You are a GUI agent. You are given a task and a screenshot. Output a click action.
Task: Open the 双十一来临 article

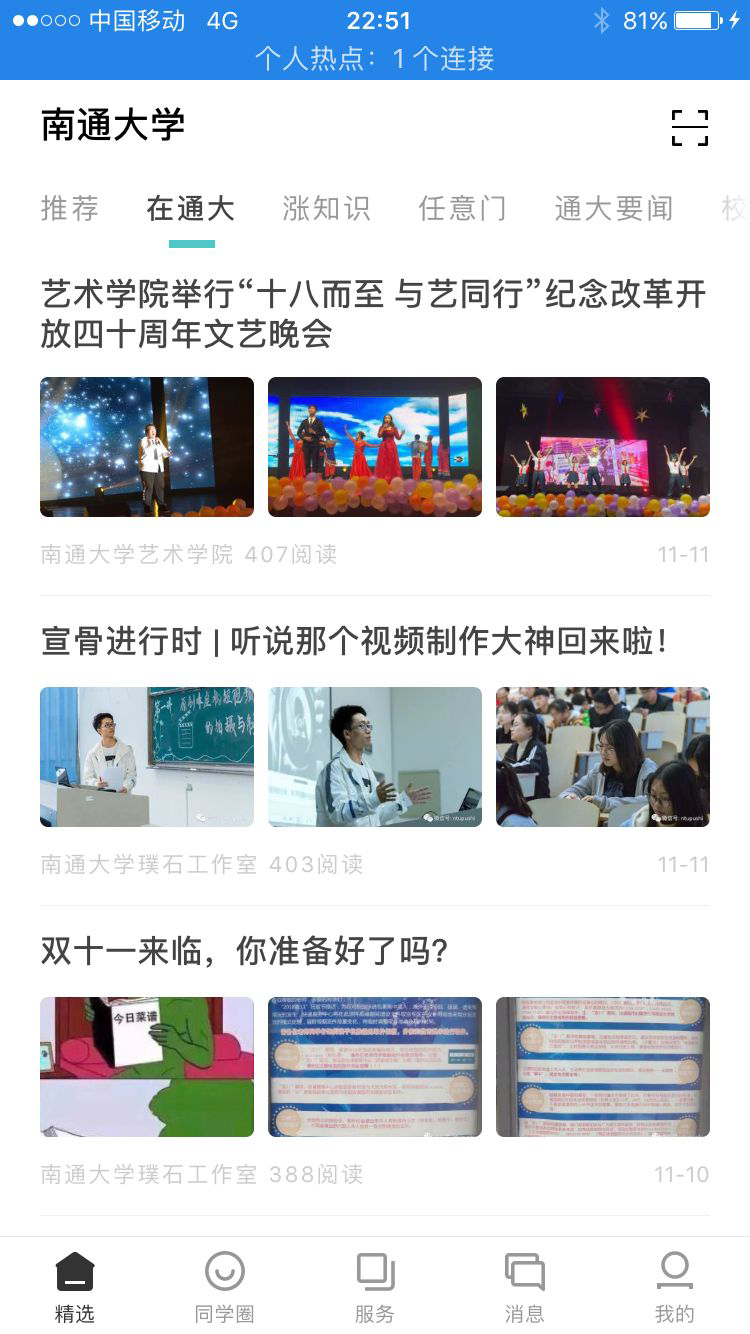pyautogui.click(x=244, y=952)
